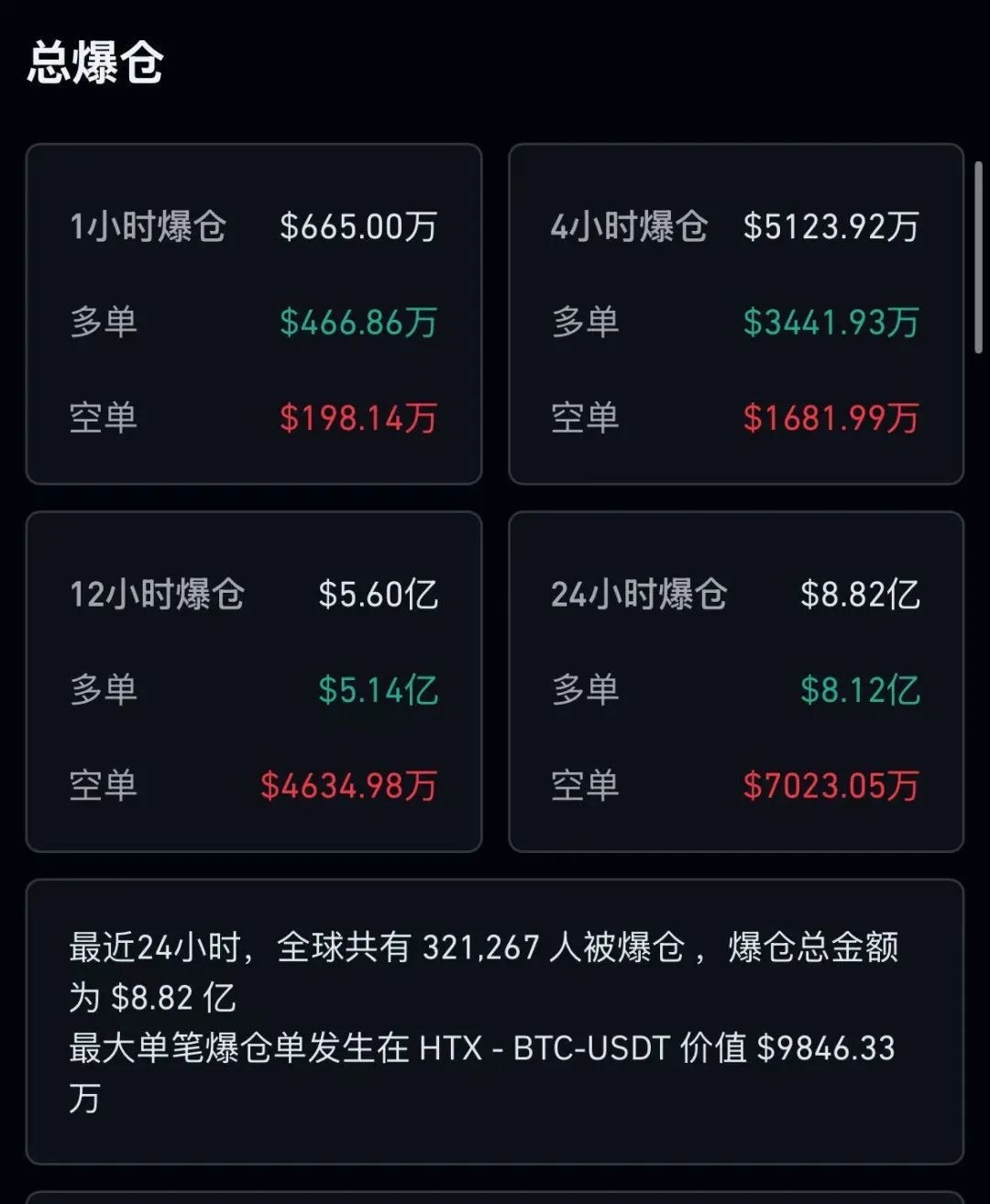Viewport: 990px width, 1204px height.
Task: Click the 12小时 多单 value $5.14亿
Action: 379,690
